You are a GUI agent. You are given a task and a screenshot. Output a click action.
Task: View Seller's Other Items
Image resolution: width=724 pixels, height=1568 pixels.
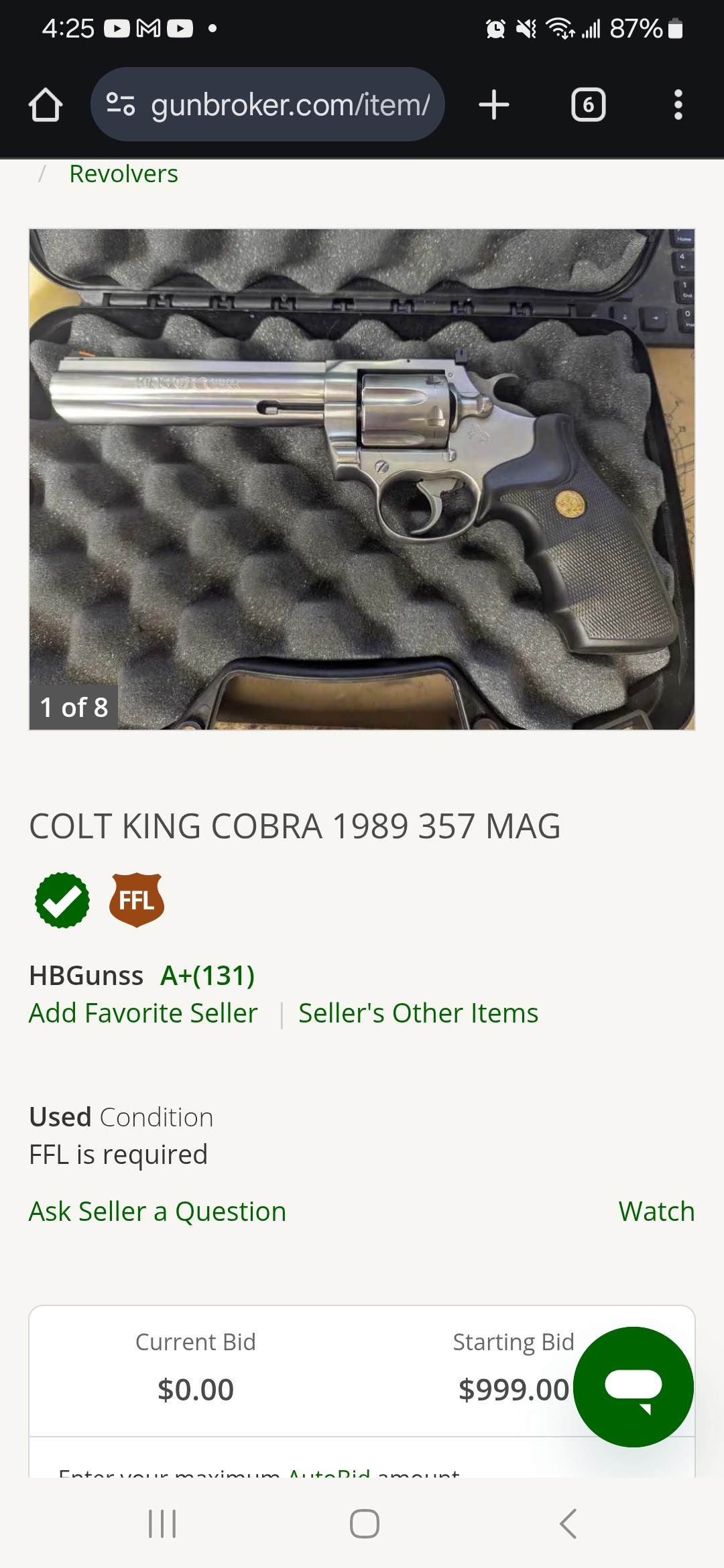tap(418, 1013)
